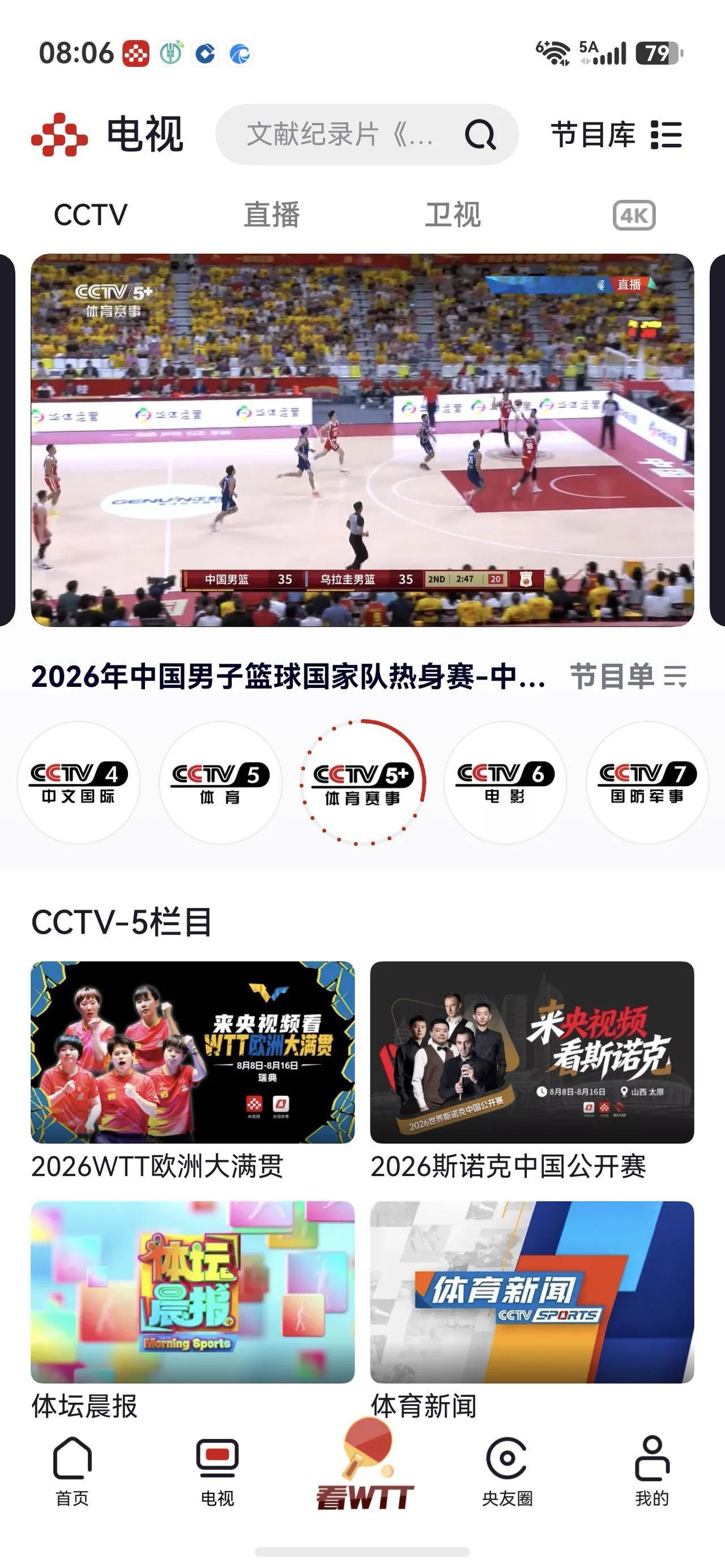Switch to the 卫视 top tab
Viewport: 725px width, 1568px height.
tap(453, 215)
